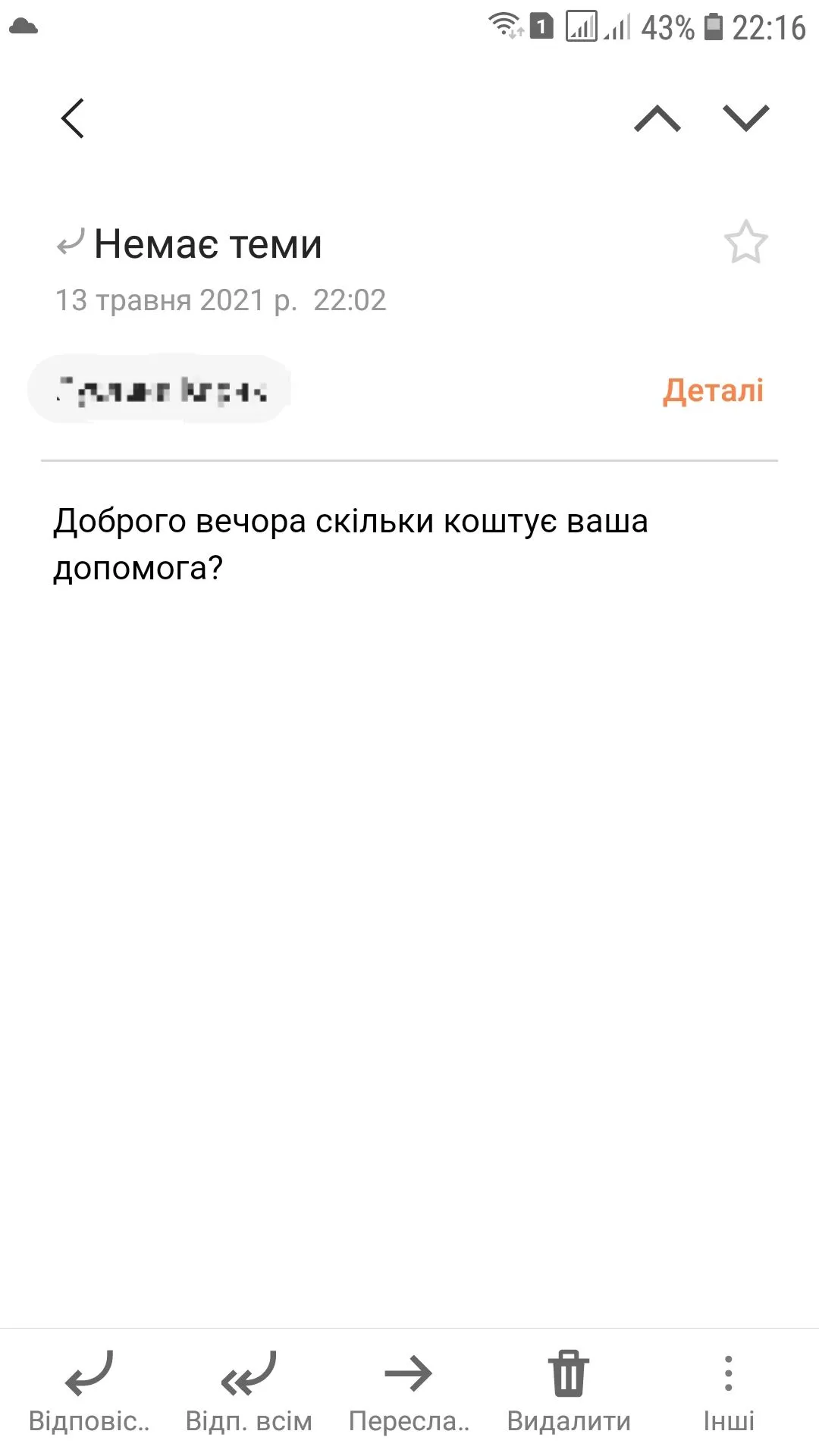
Task: Jump to the next email
Action: point(746,118)
